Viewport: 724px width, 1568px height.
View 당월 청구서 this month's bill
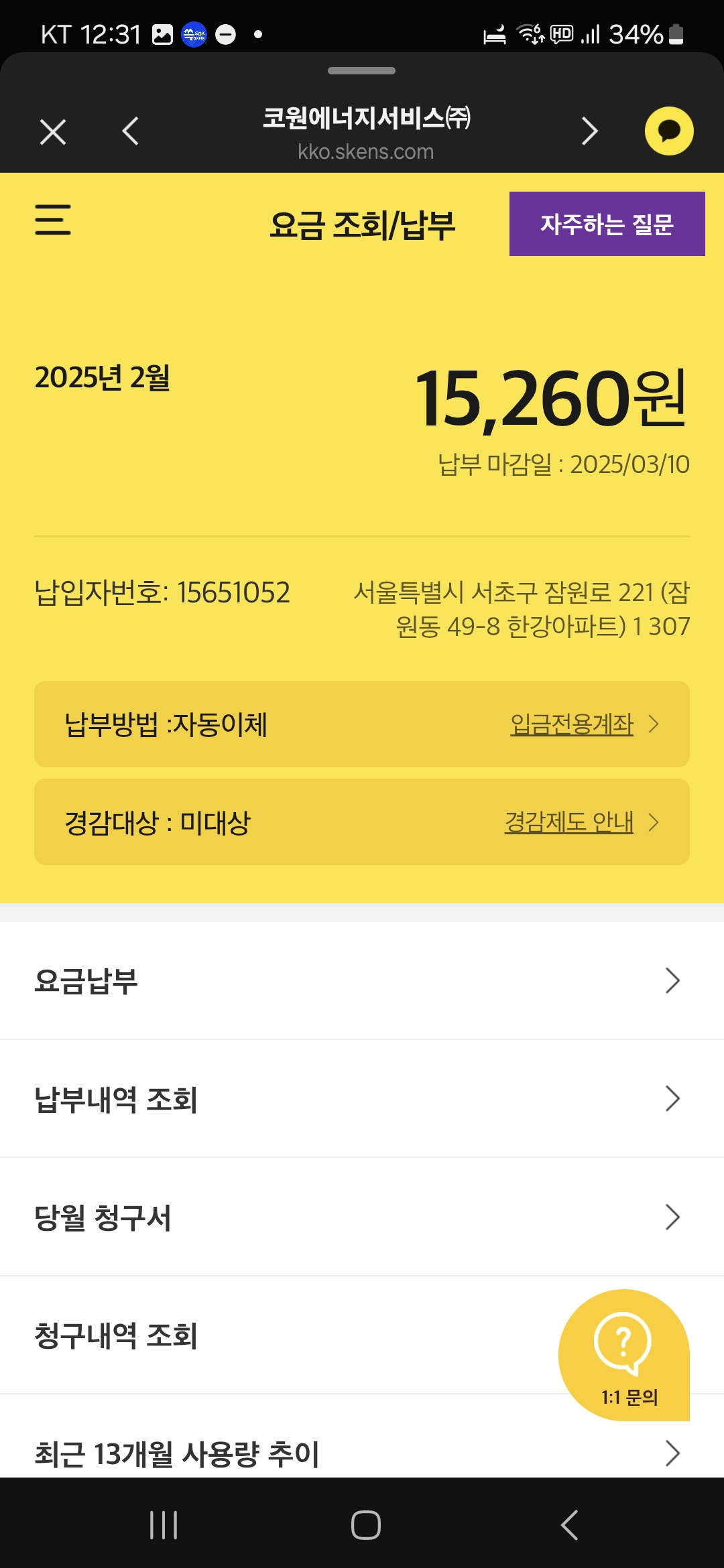(362, 1217)
